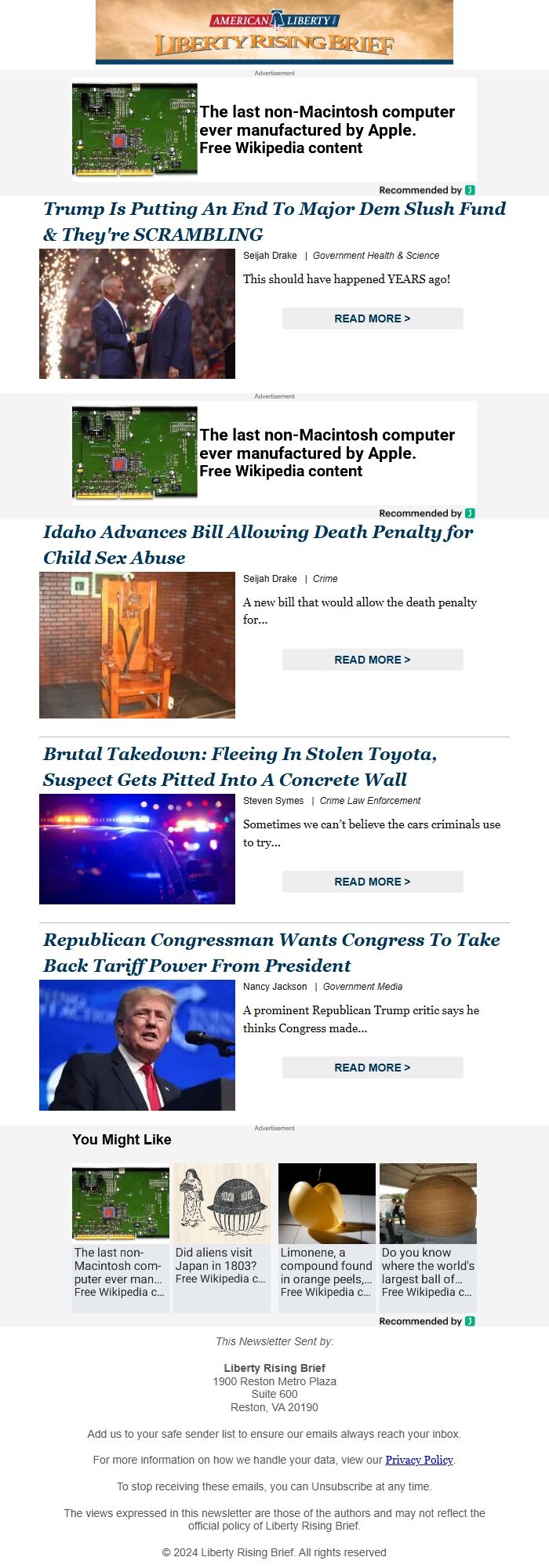Screen dimensions: 549x1568
Task: Tap the Liberty Rising Brief header banner
Action: [274, 32]
